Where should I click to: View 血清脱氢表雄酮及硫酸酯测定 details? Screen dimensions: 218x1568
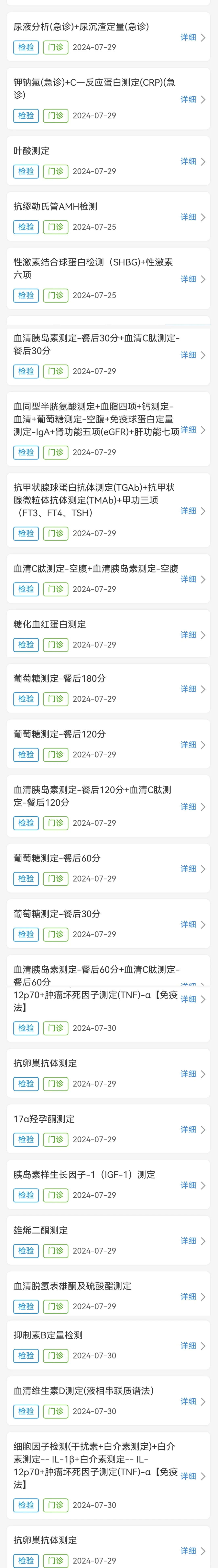pos(192,1296)
